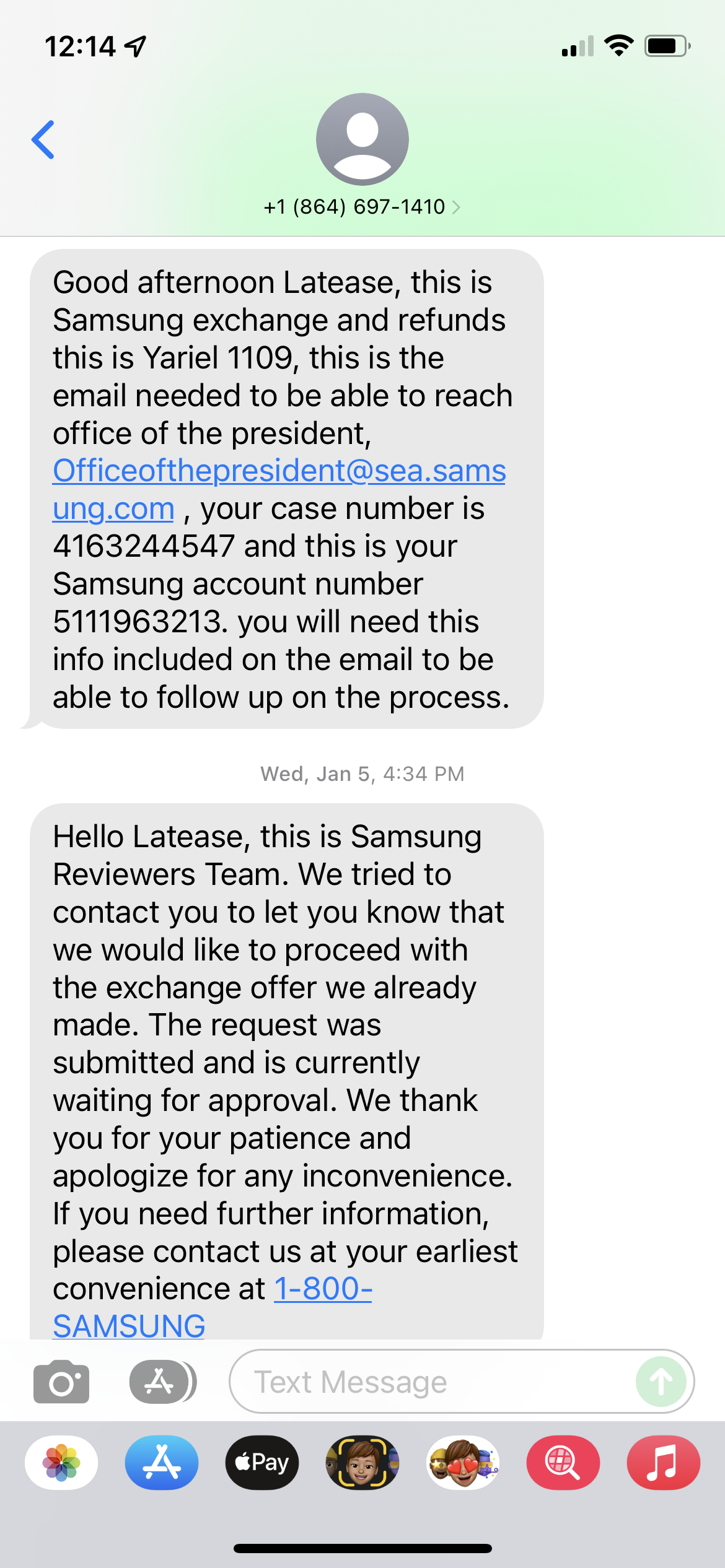This screenshot has height=1568, width=725.
Task: Open Apple Pay in the app strip
Action: click(262, 1463)
